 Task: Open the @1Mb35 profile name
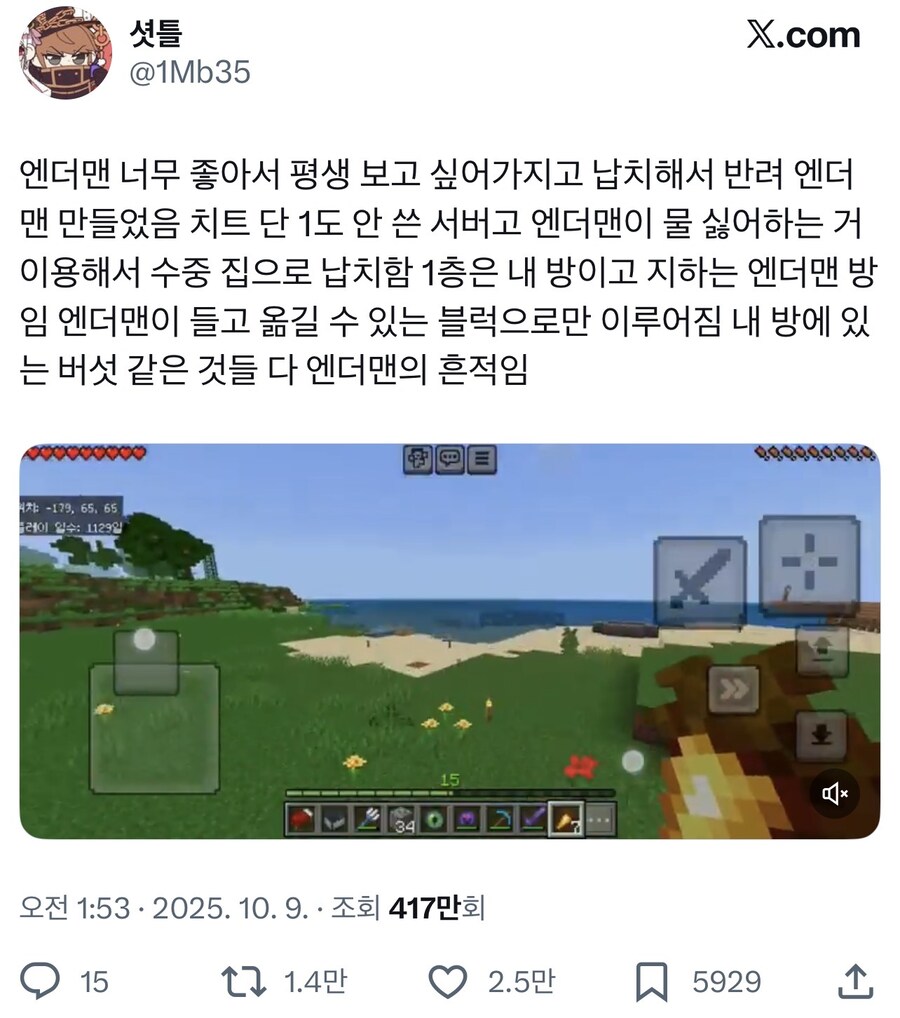(189, 73)
